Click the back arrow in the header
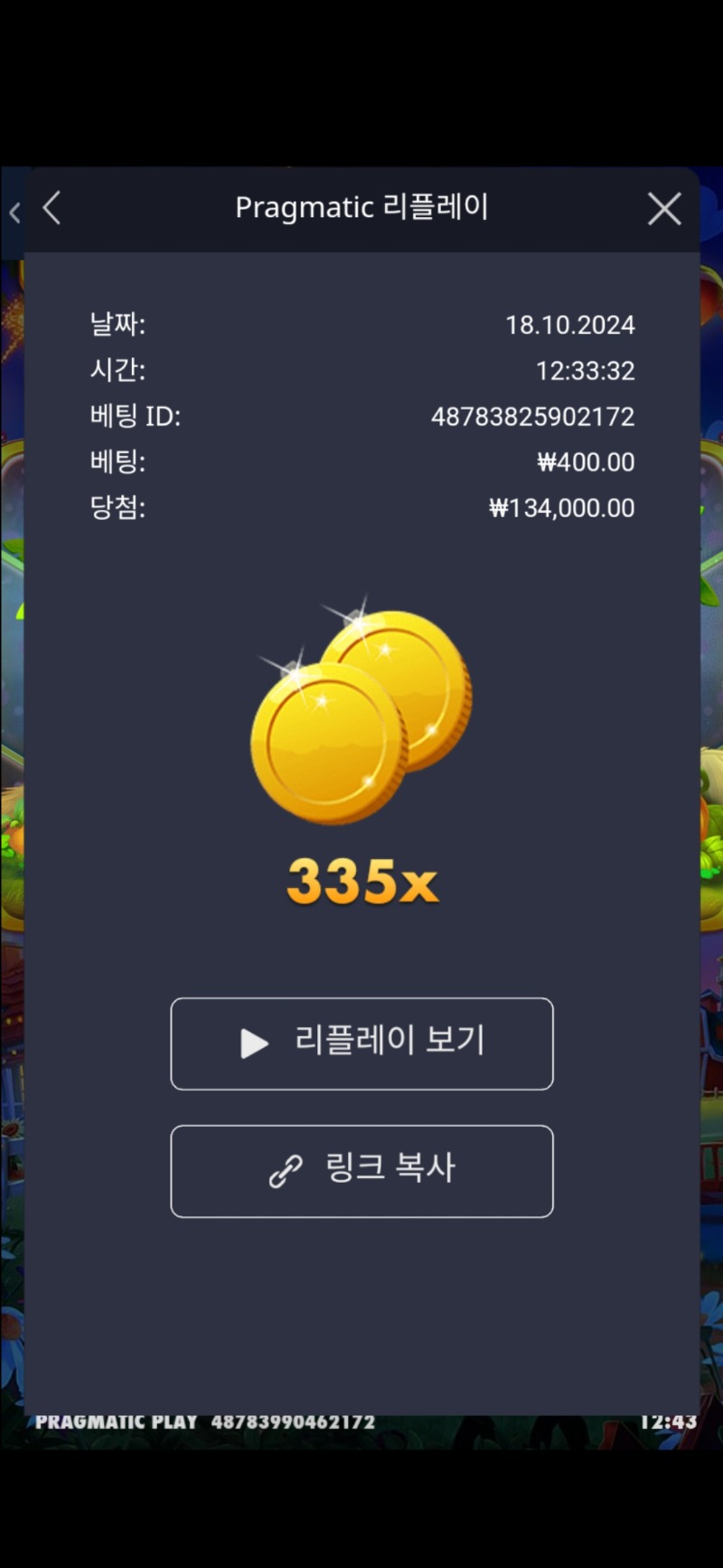The width and height of the screenshot is (723, 1568). click(52, 208)
